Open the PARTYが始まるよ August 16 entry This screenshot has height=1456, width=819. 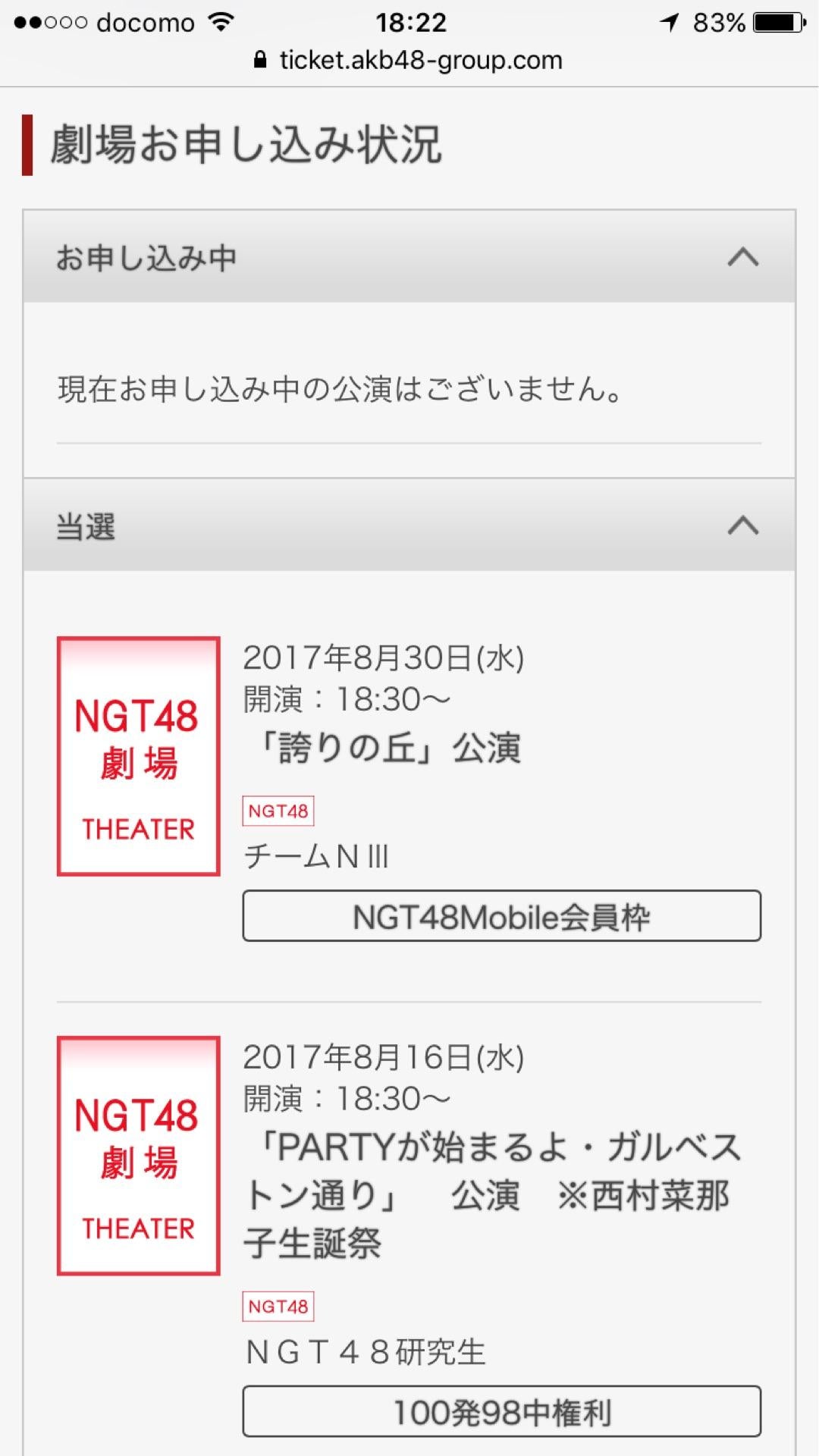491,1194
